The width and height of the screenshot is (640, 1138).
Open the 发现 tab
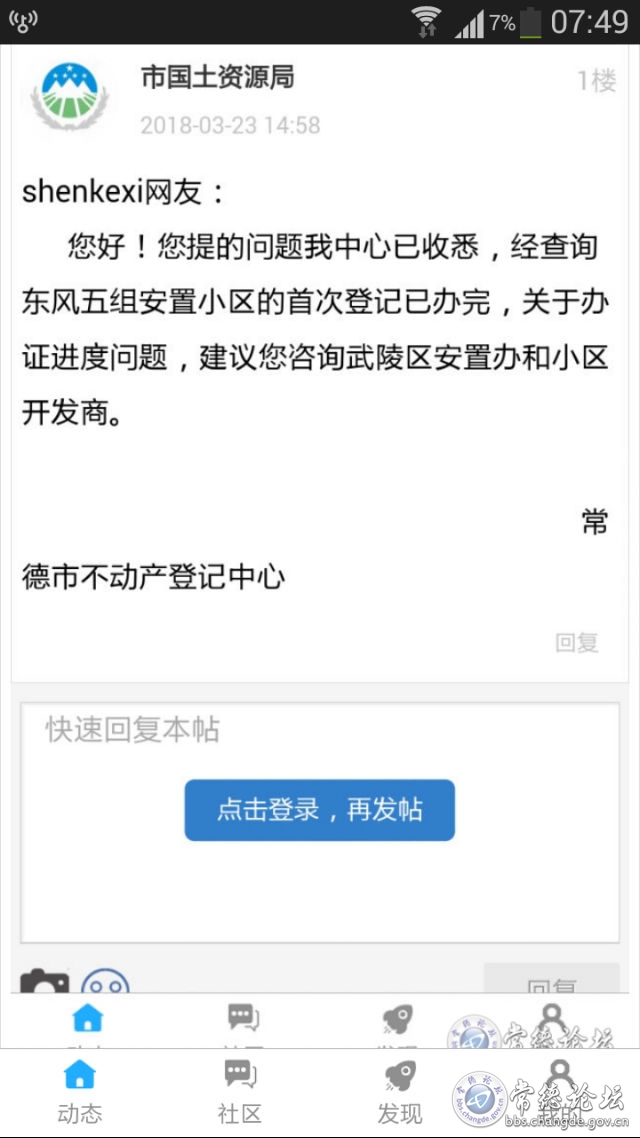(400, 1091)
